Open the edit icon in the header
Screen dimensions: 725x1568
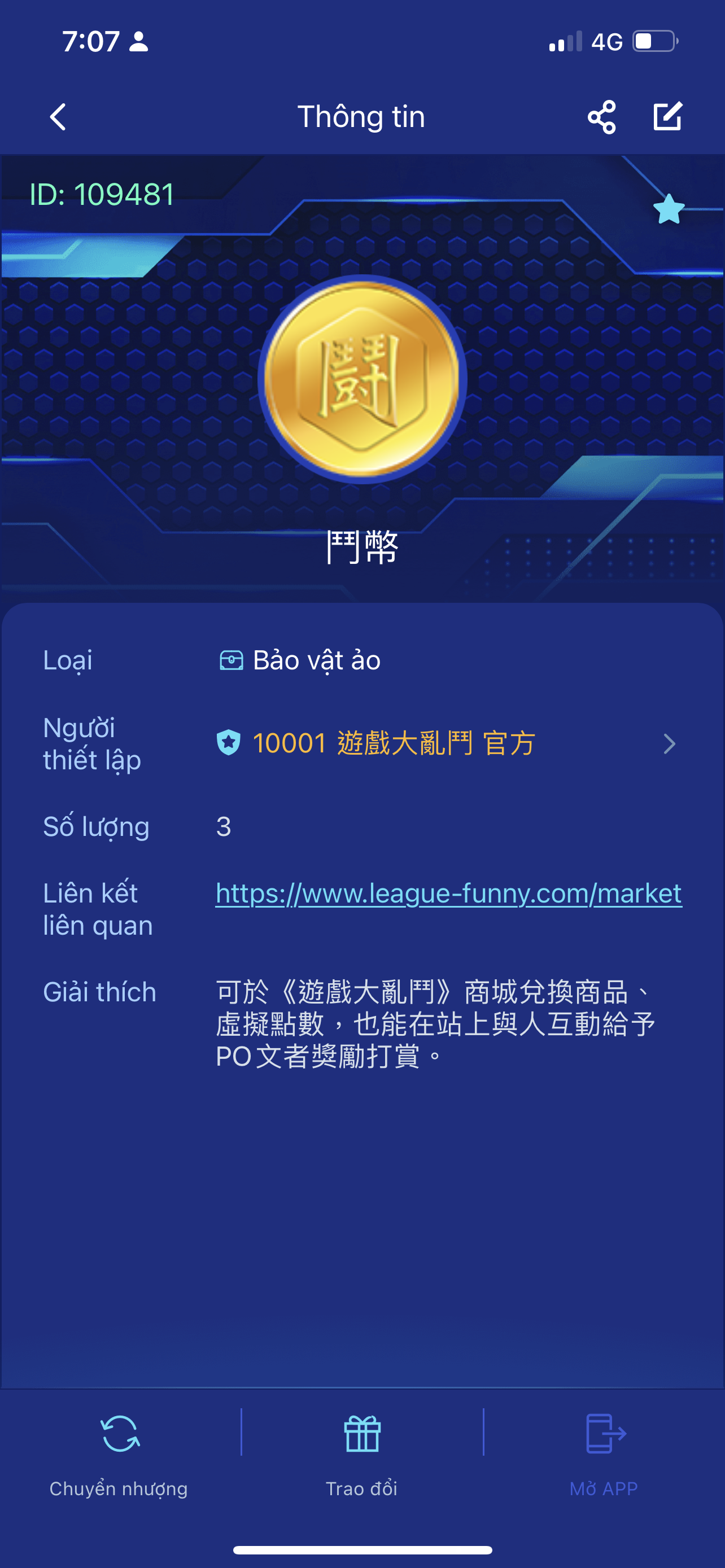667,117
